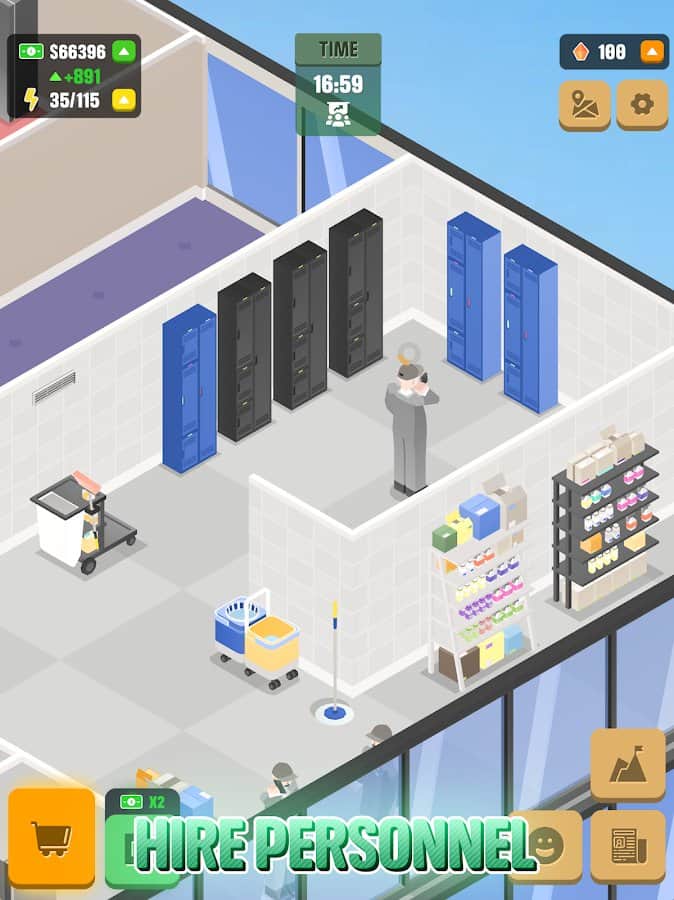Get more gems with the orange arrow
674x900 pixels.
click(x=652, y=52)
